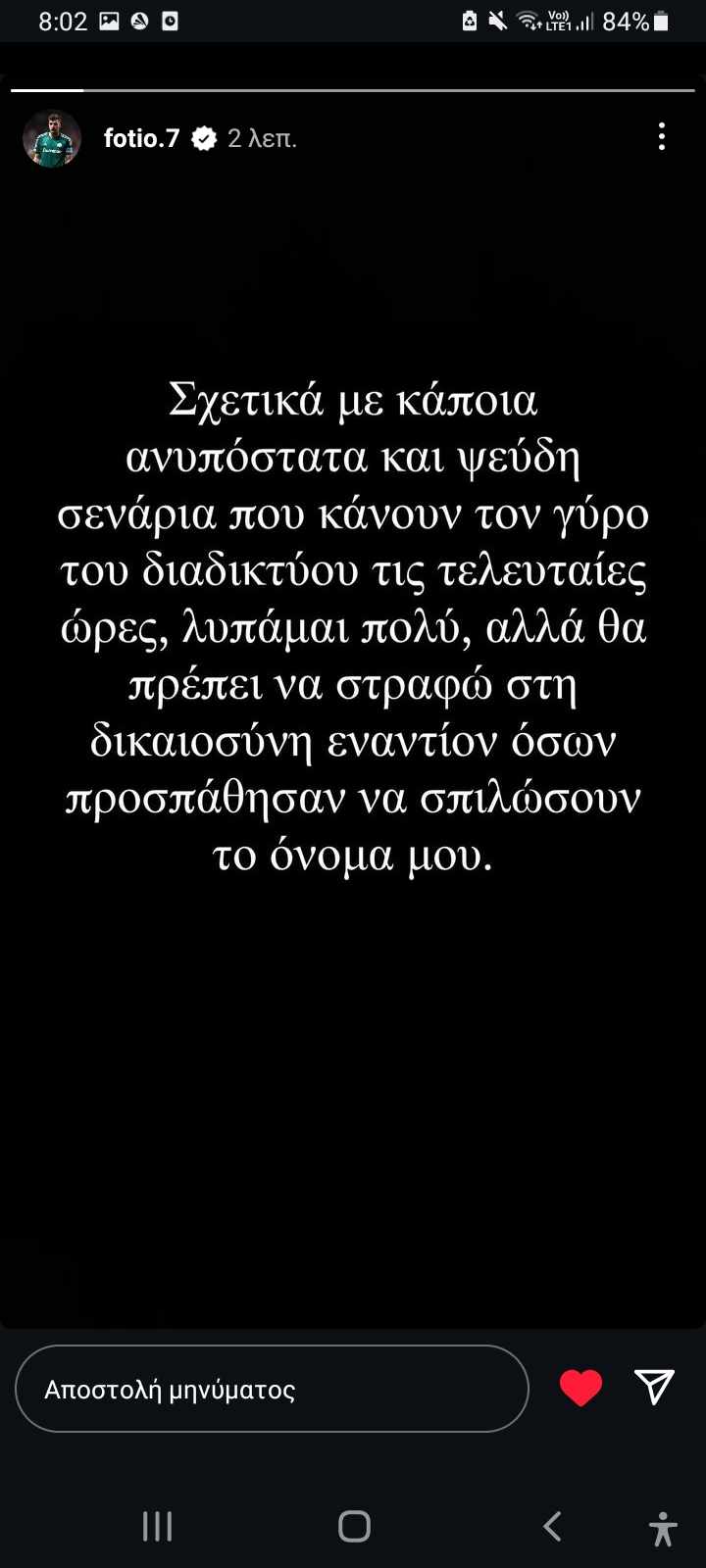Image resolution: width=706 pixels, height=1568 pixels.
Task: Open fotio.7's profile picture
Action: pyautogui.click(x=51, y=138)
